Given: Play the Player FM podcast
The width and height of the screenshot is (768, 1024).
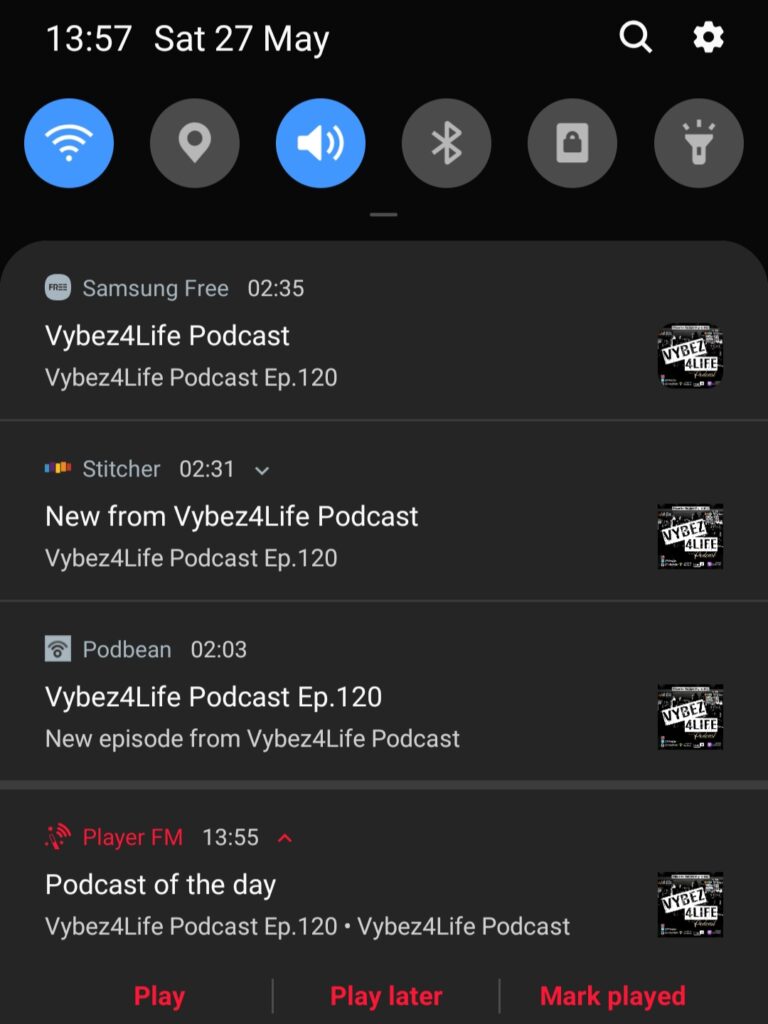Looking at the screenshot, I should coord(159,996).
